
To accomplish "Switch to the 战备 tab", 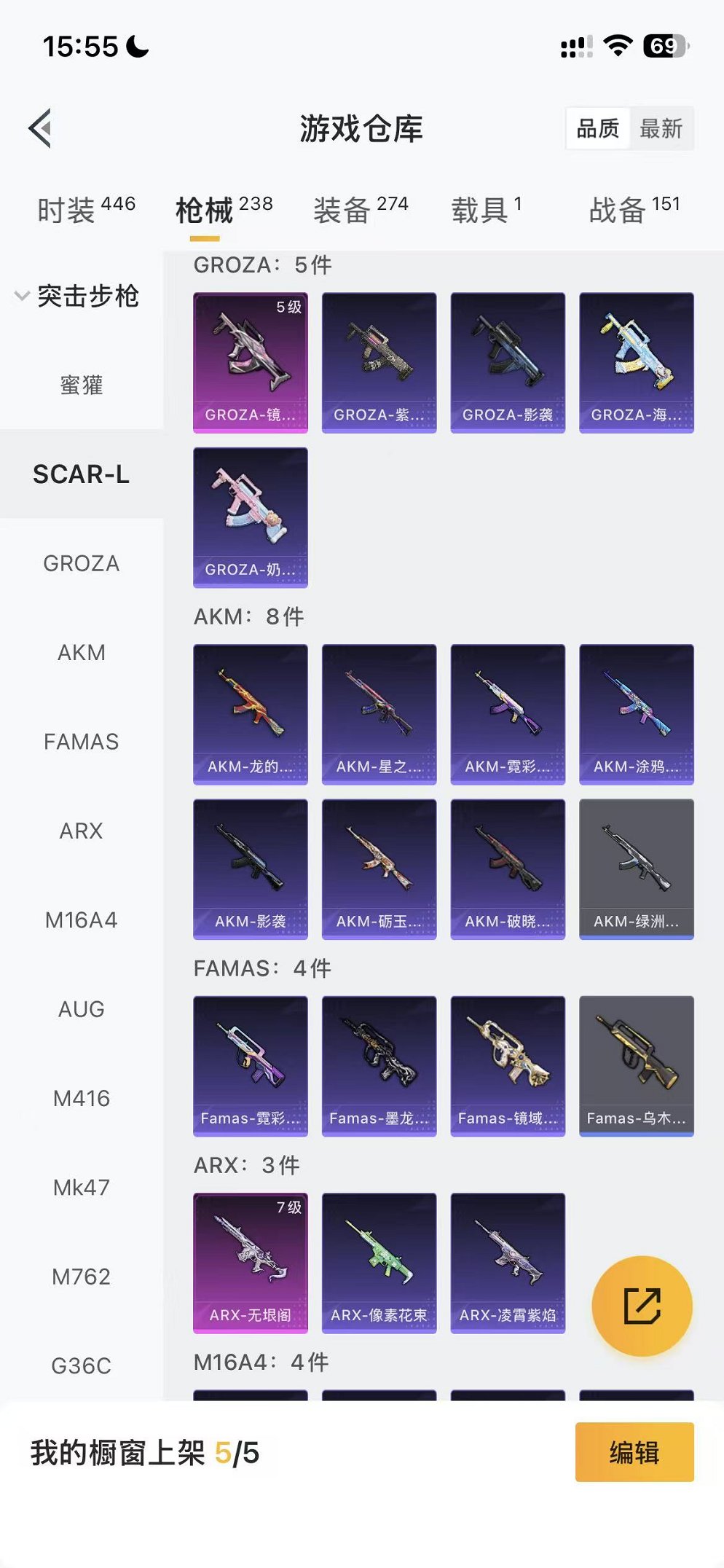I will tap(634, 210).
